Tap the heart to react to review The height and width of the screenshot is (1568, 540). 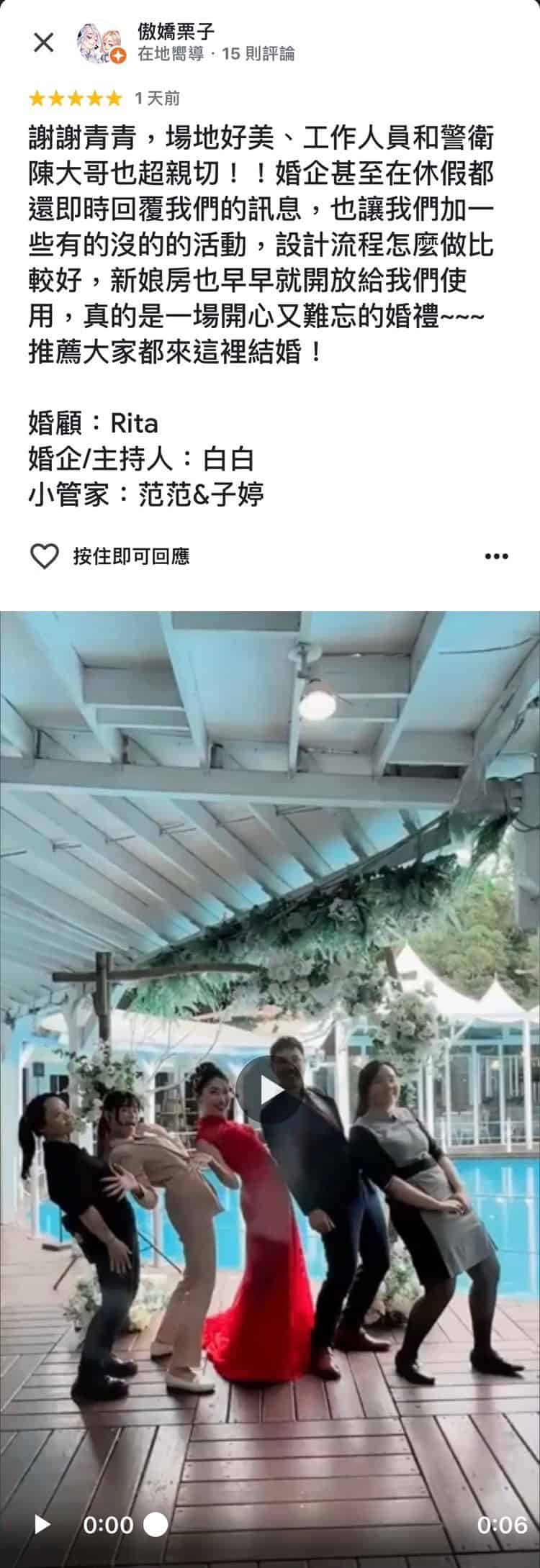pyautogui.click(x=45, y=556)
